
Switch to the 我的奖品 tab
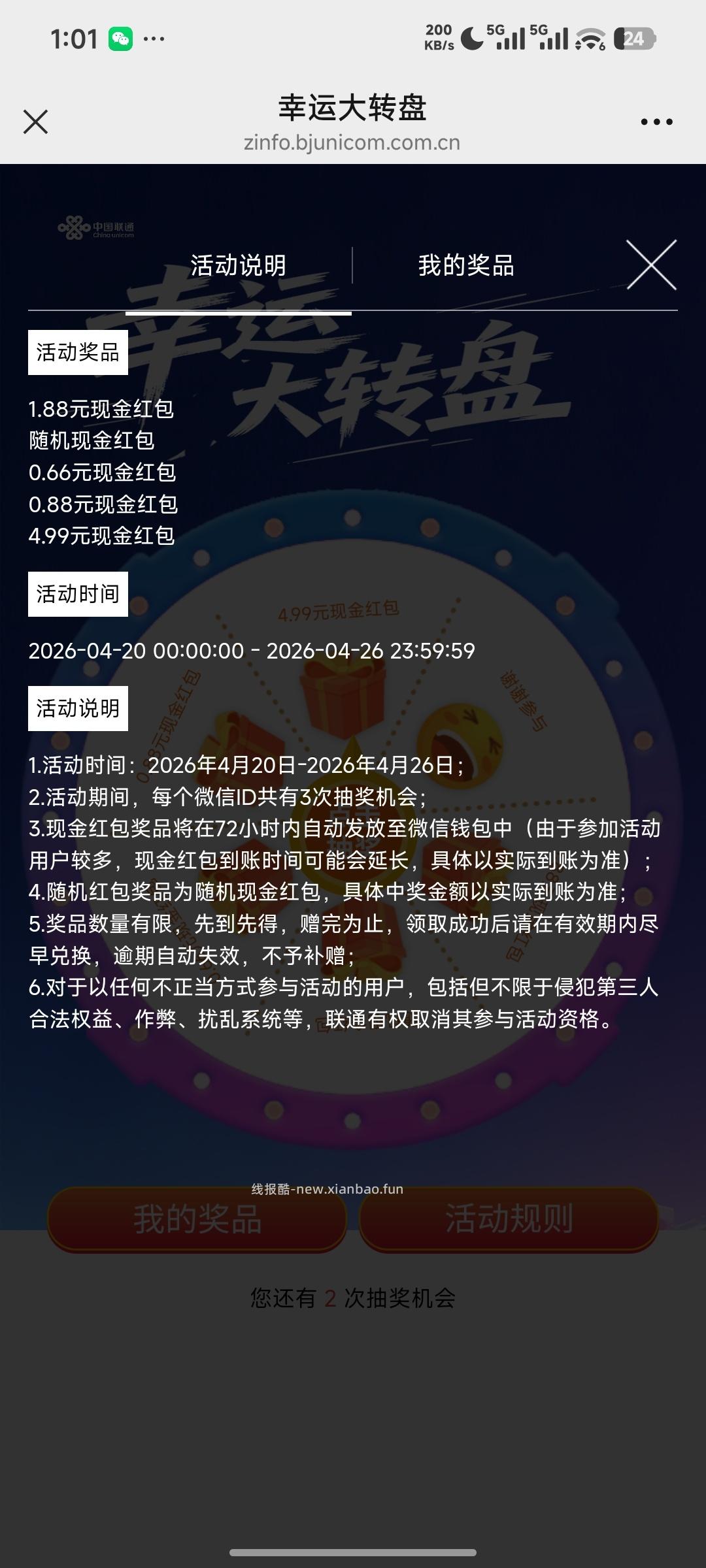[466, 263]
